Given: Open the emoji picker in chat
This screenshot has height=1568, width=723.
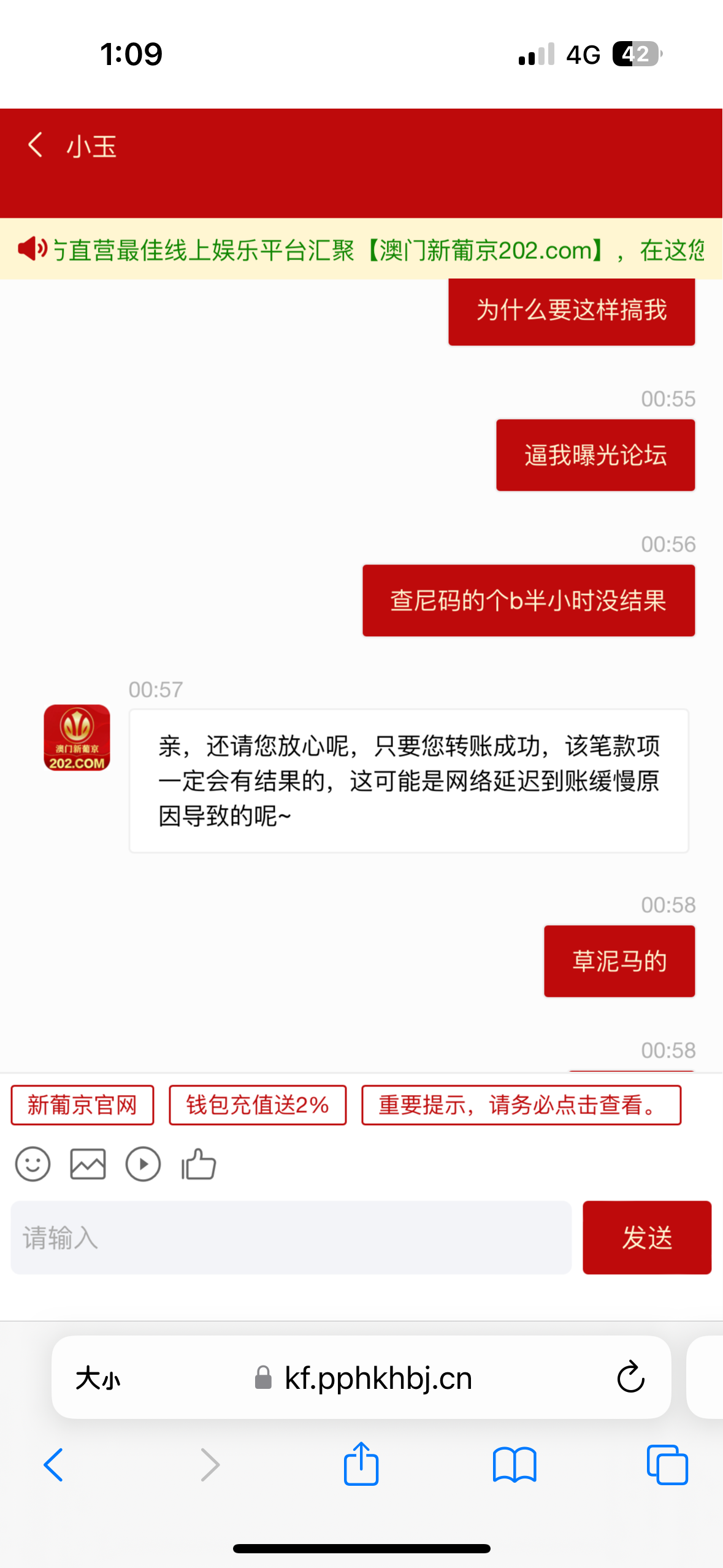Looking at the screenshot, I should pos(32,1164).
